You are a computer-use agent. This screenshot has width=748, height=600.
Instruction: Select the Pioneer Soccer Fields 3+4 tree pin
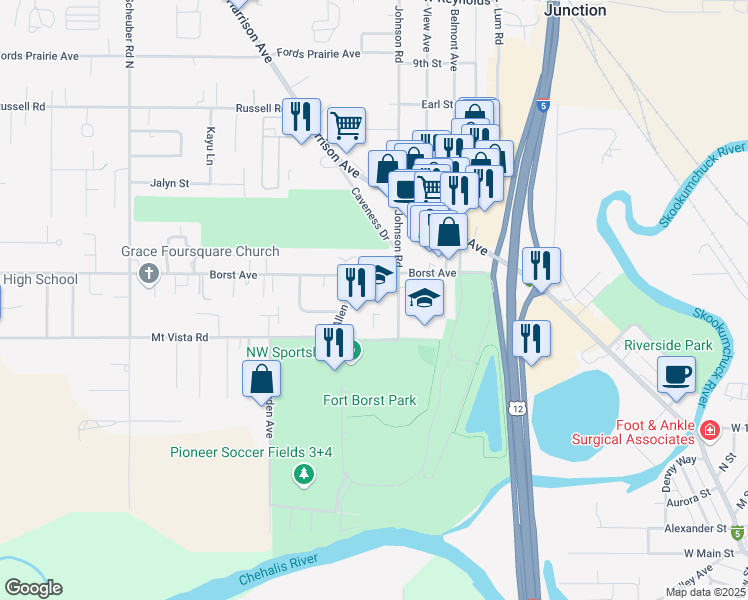tap(303, 475)
